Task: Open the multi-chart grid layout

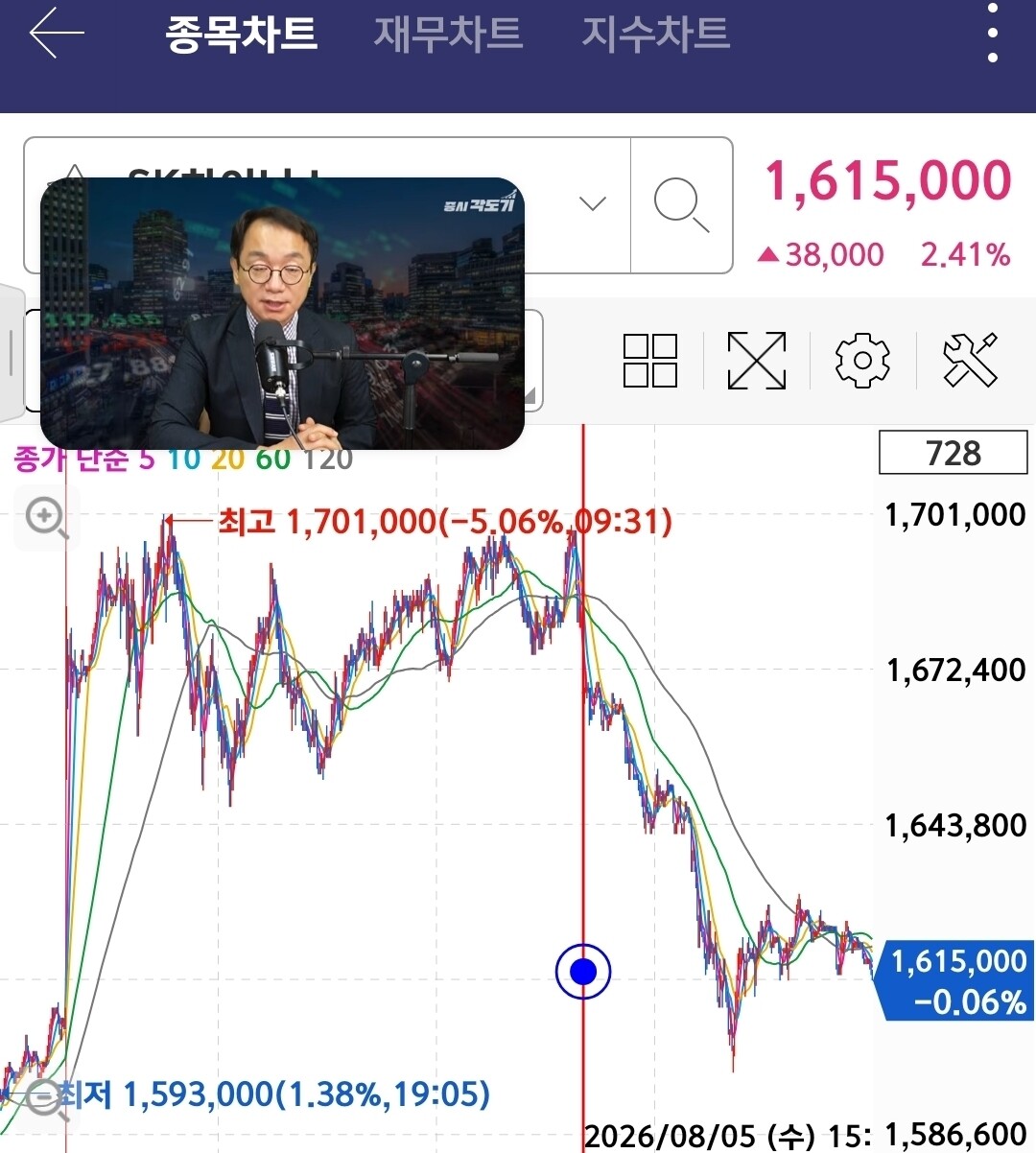Action: (x=650, y=361)
